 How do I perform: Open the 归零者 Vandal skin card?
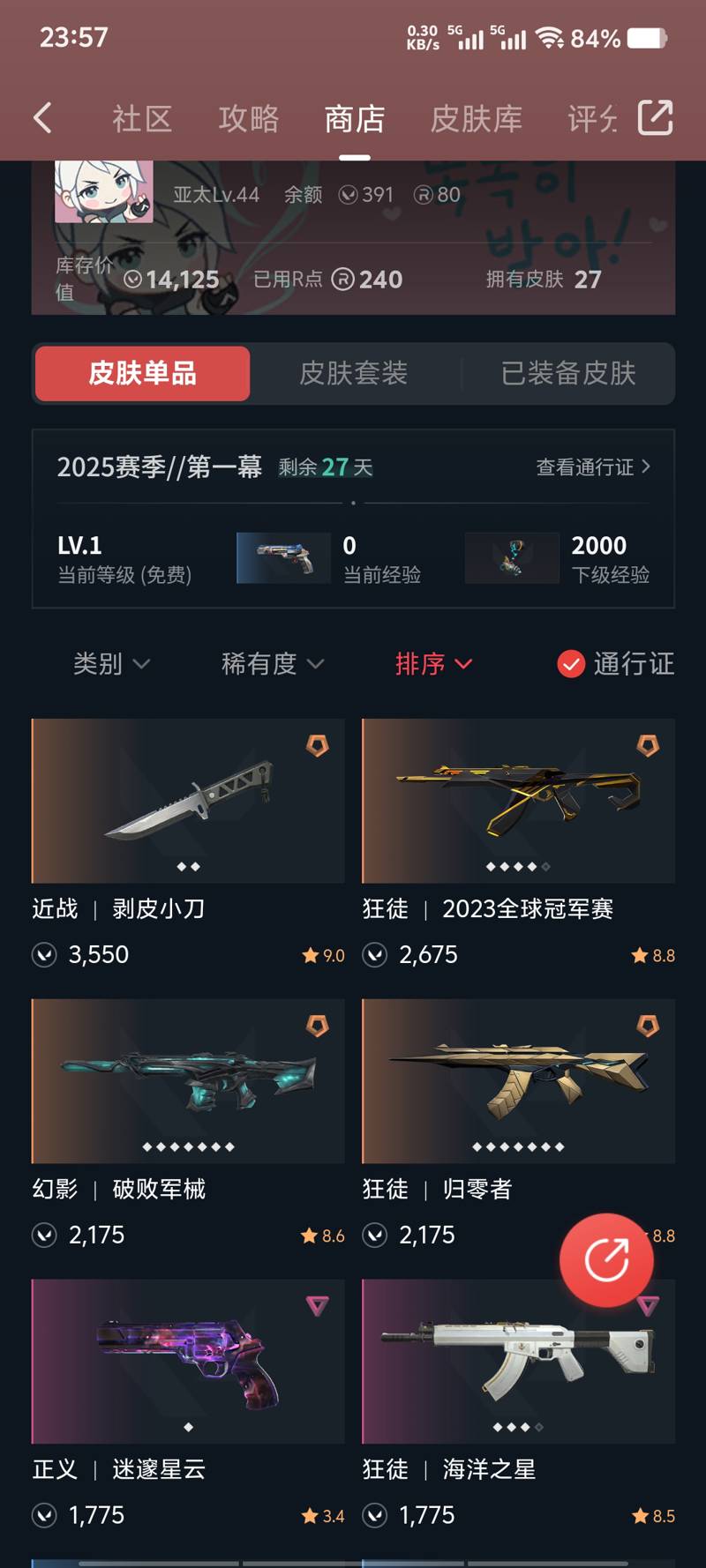tap(518, 1081)
